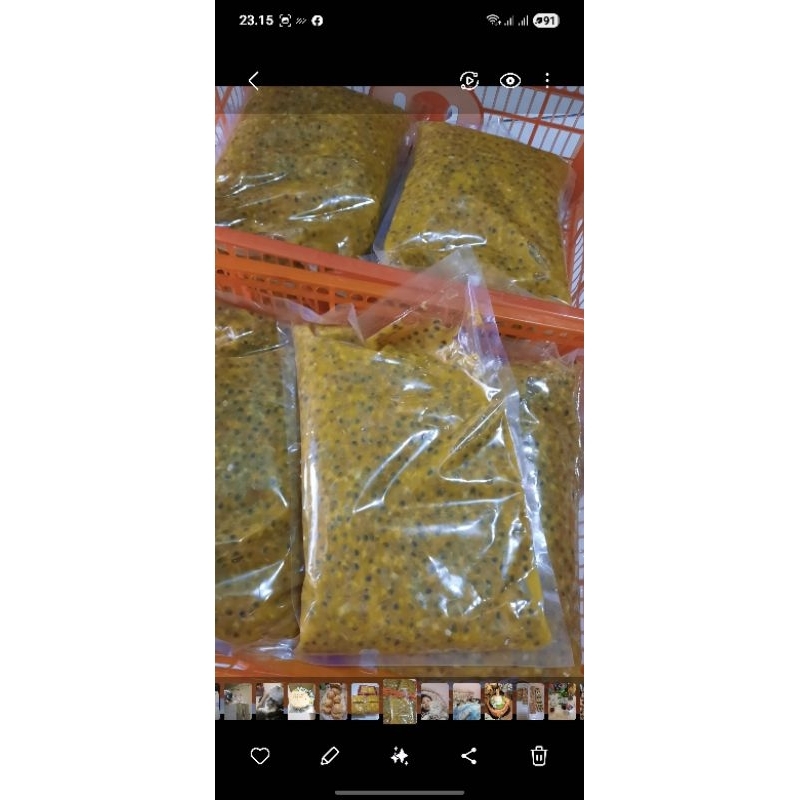Open the three-dot overflow menu

click(x=547, y=80)
